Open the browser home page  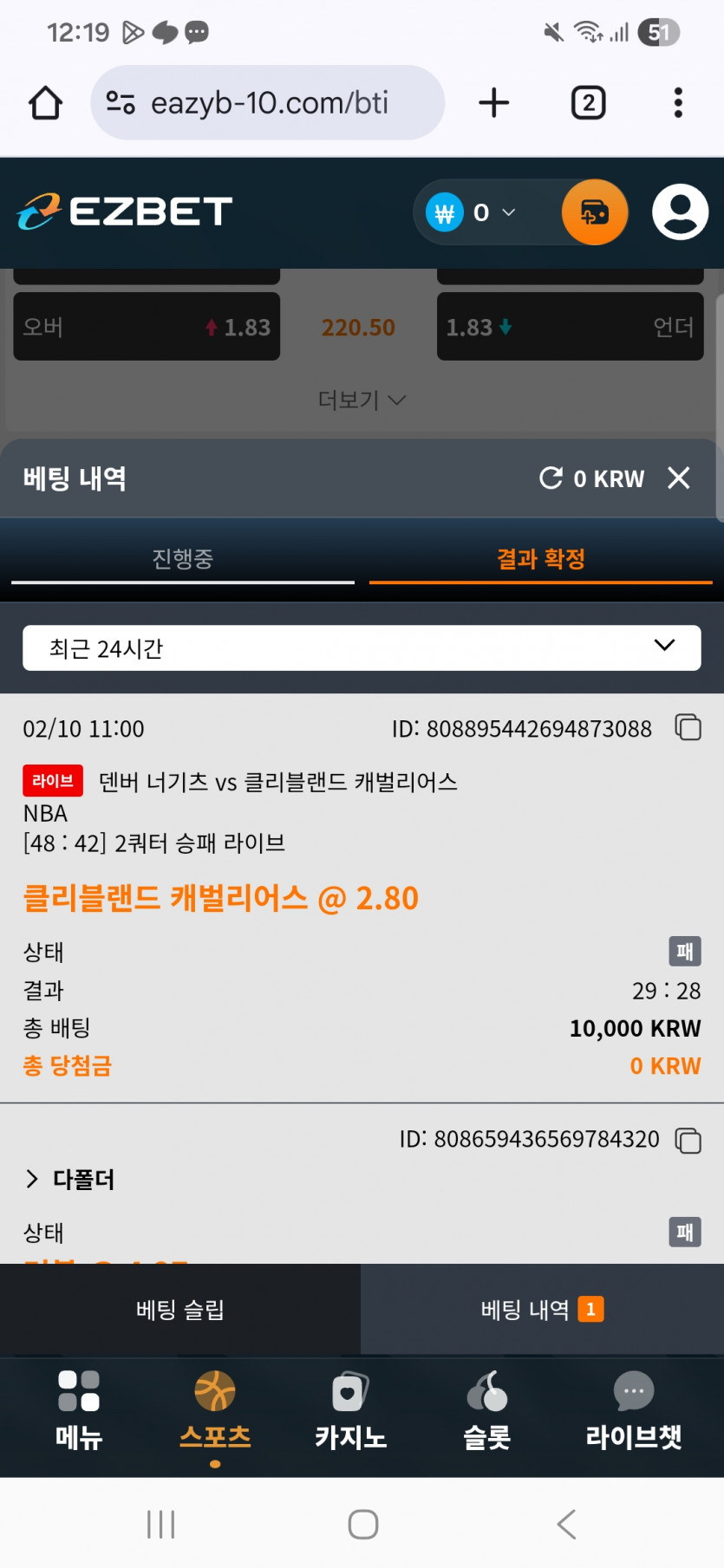(46, 103)
